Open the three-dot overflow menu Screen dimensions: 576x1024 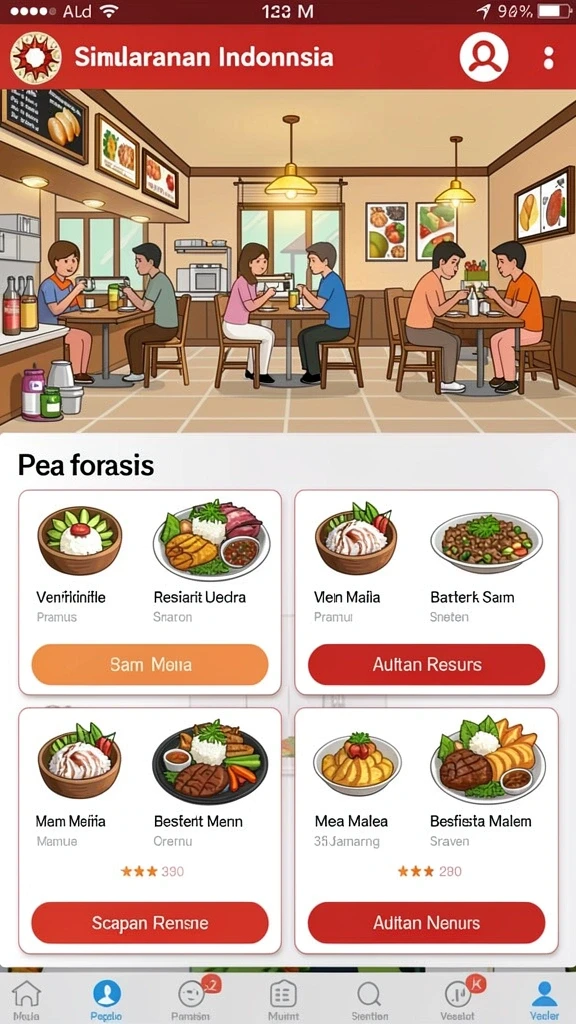coord(549,57)
